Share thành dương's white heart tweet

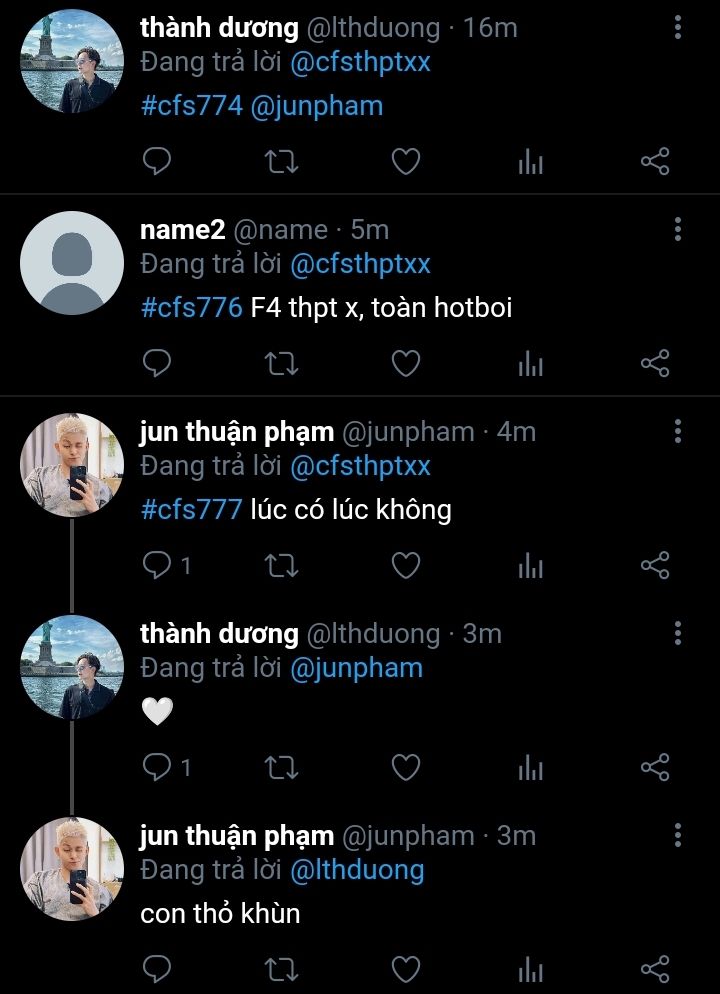[654, 767]
